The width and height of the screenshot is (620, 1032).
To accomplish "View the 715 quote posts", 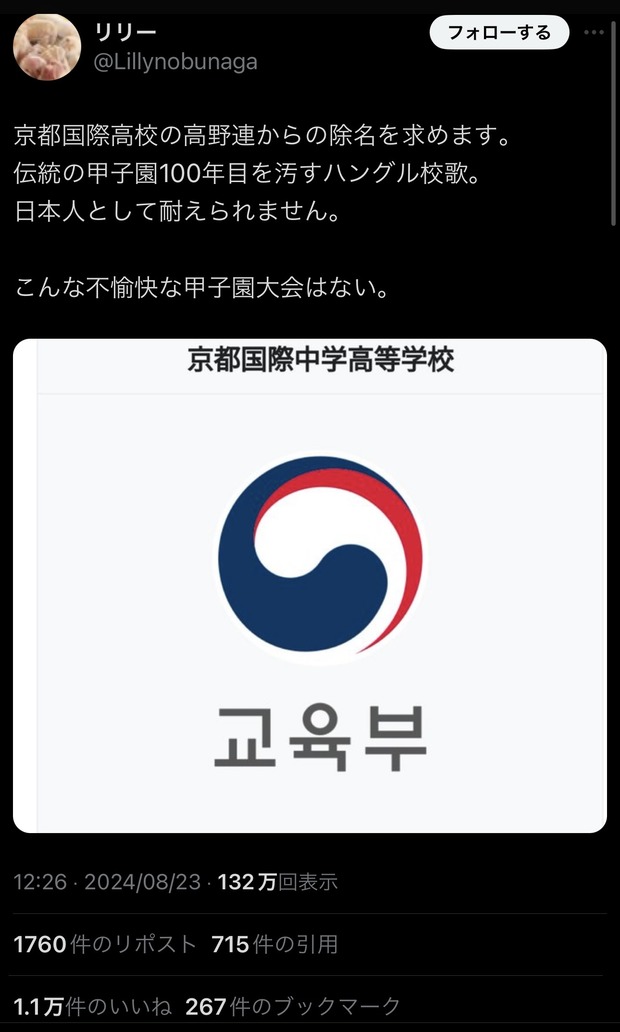I will pyautogui.click(x=275, y=944).
